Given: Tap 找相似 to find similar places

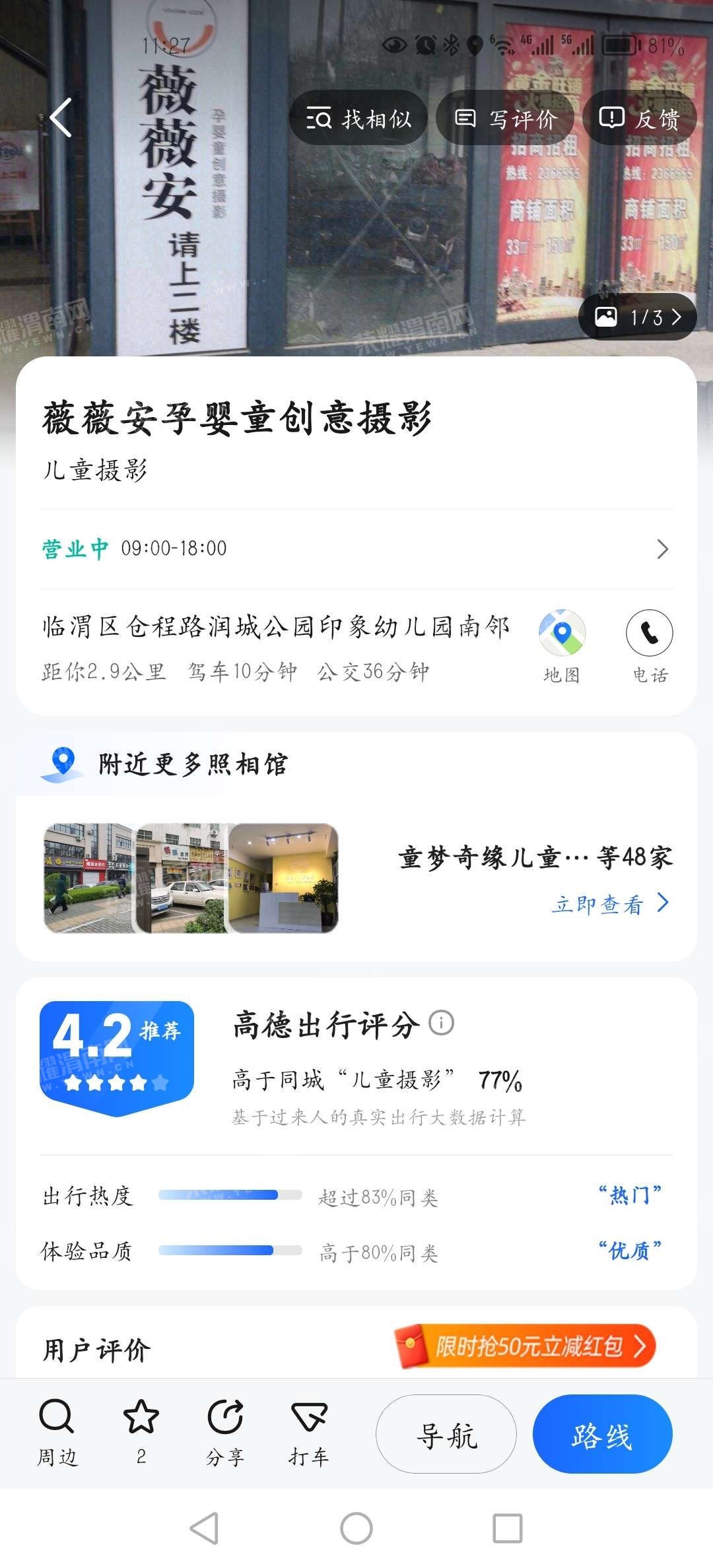Looking at the screenshot, I should pyautogui.click(x=358, y=119).
